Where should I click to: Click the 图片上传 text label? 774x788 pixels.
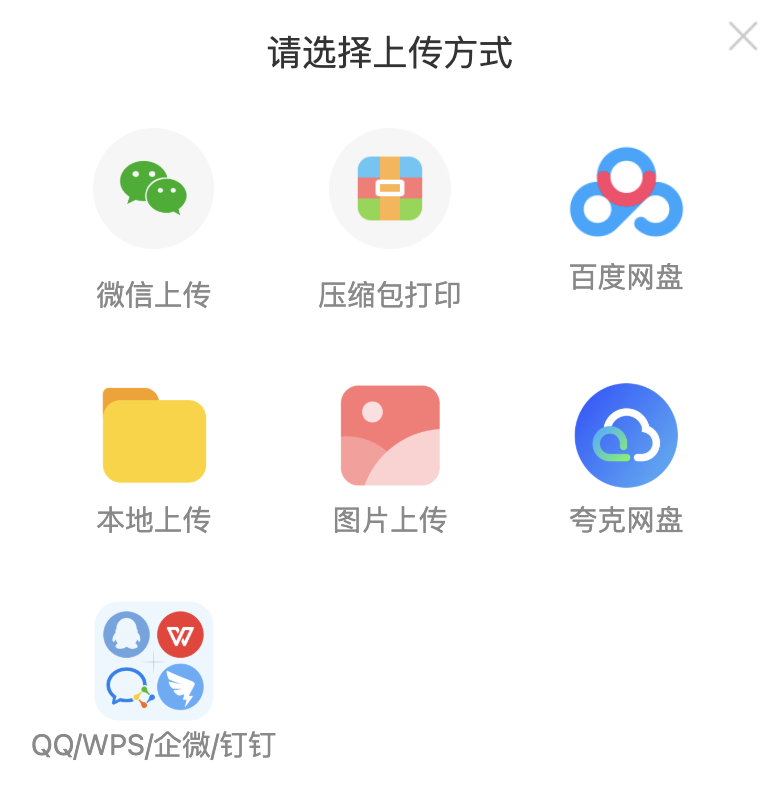[390, 522]
